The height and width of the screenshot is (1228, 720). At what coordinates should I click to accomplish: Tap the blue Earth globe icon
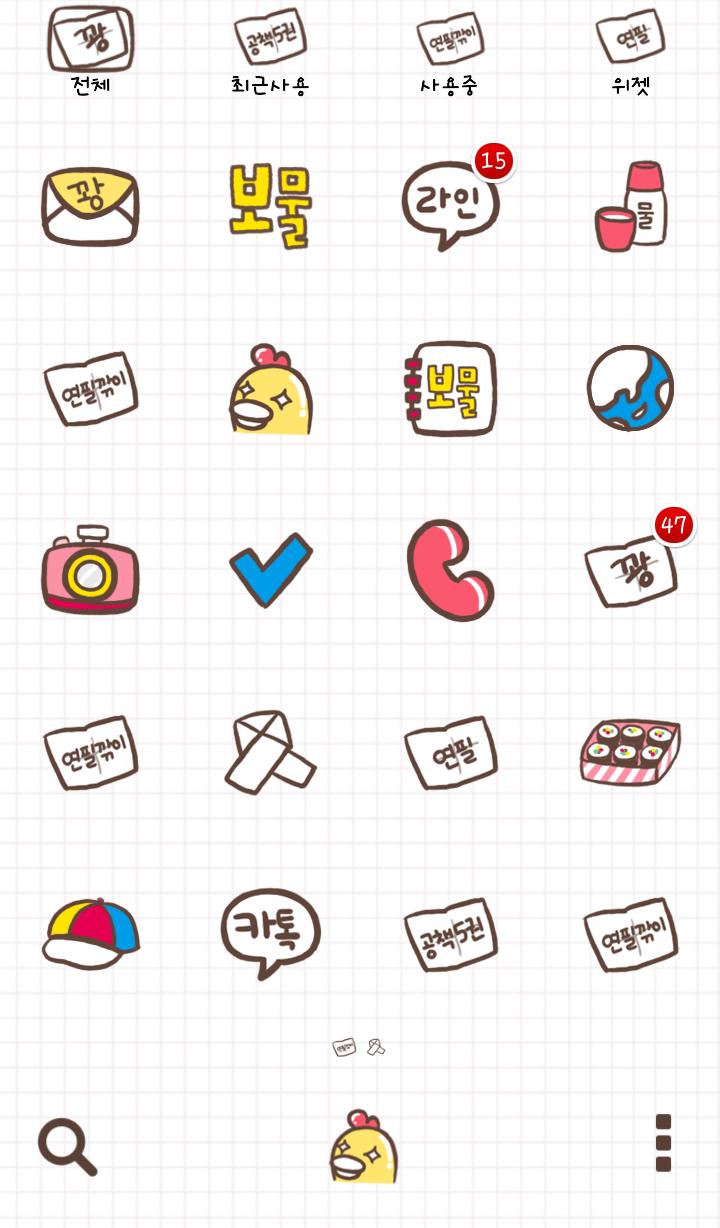tap(630, 390)
